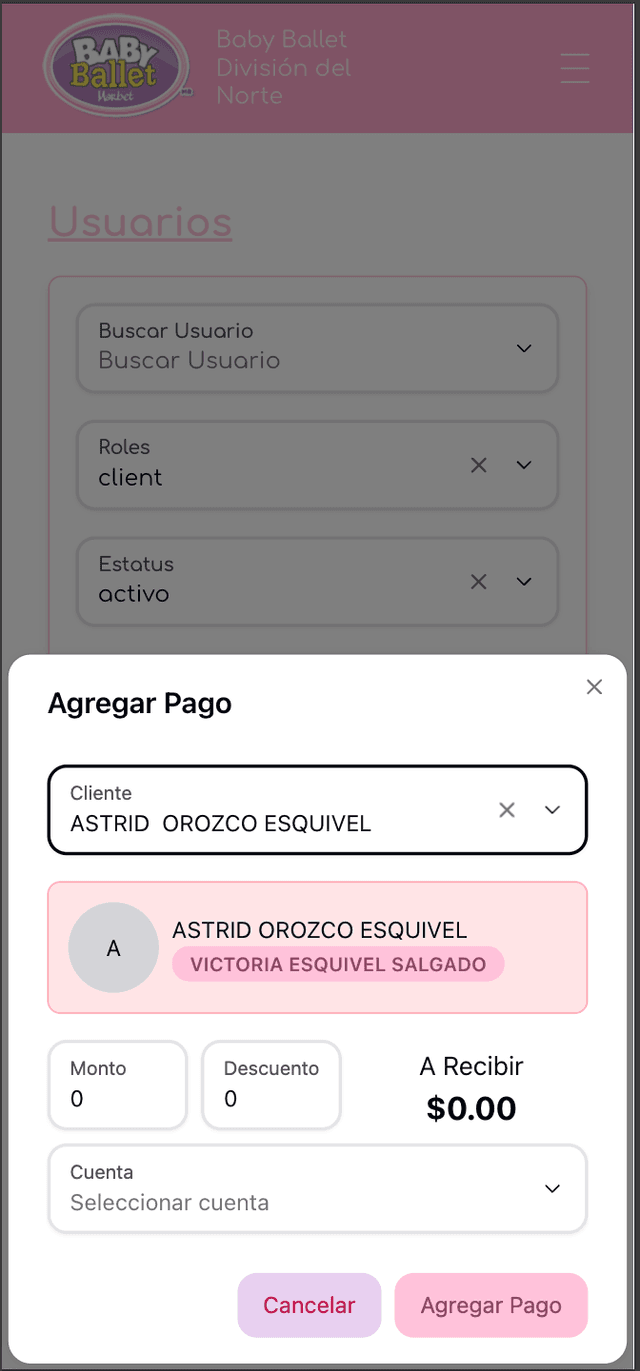640x1371 pixels.
Task: Close the Agregar Pago dialog
Action: point(594,687)
